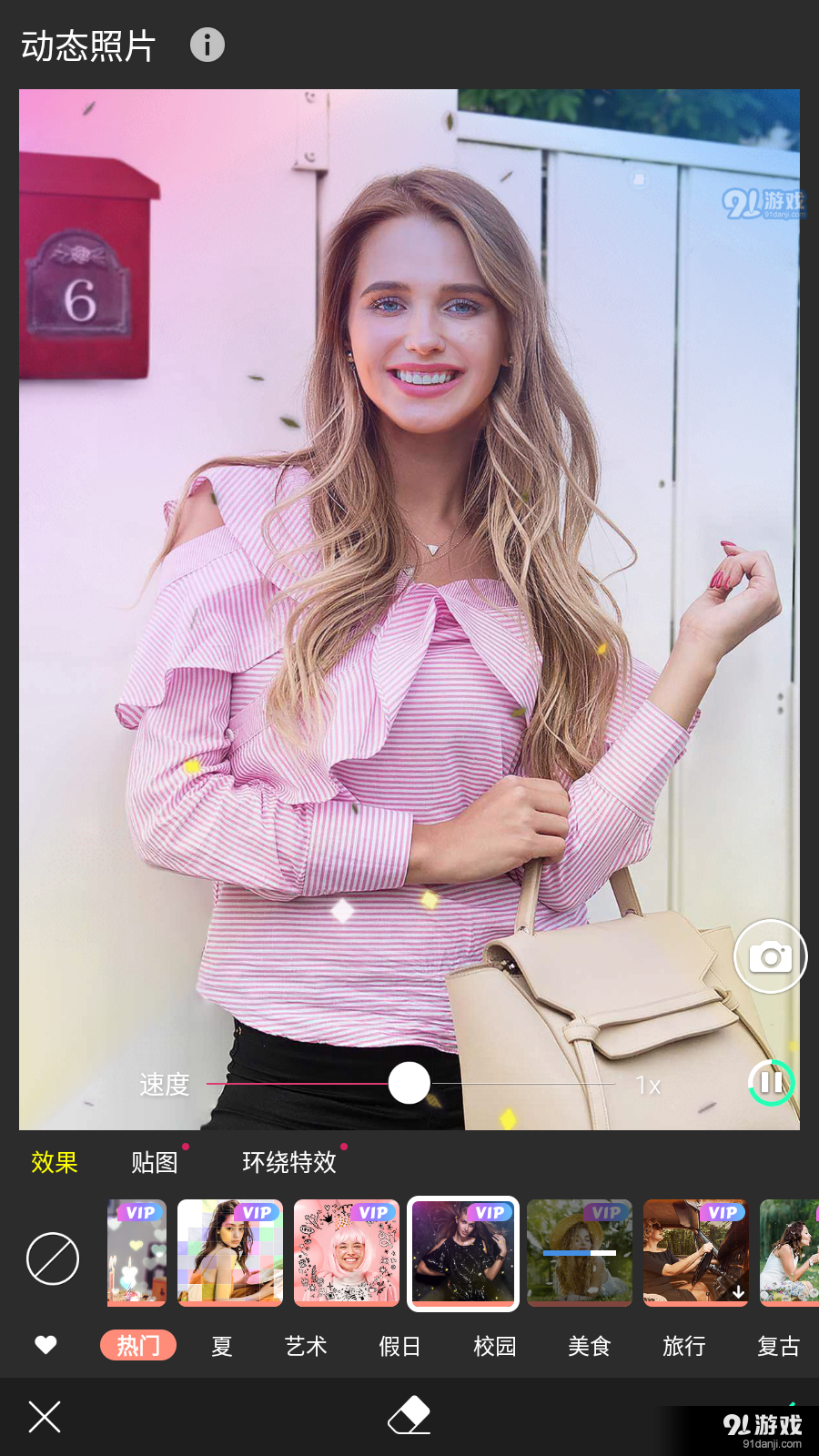Tap the 速度 speed slider handle
This screenshot has height=1456, width=819.
pos(409,1083)
